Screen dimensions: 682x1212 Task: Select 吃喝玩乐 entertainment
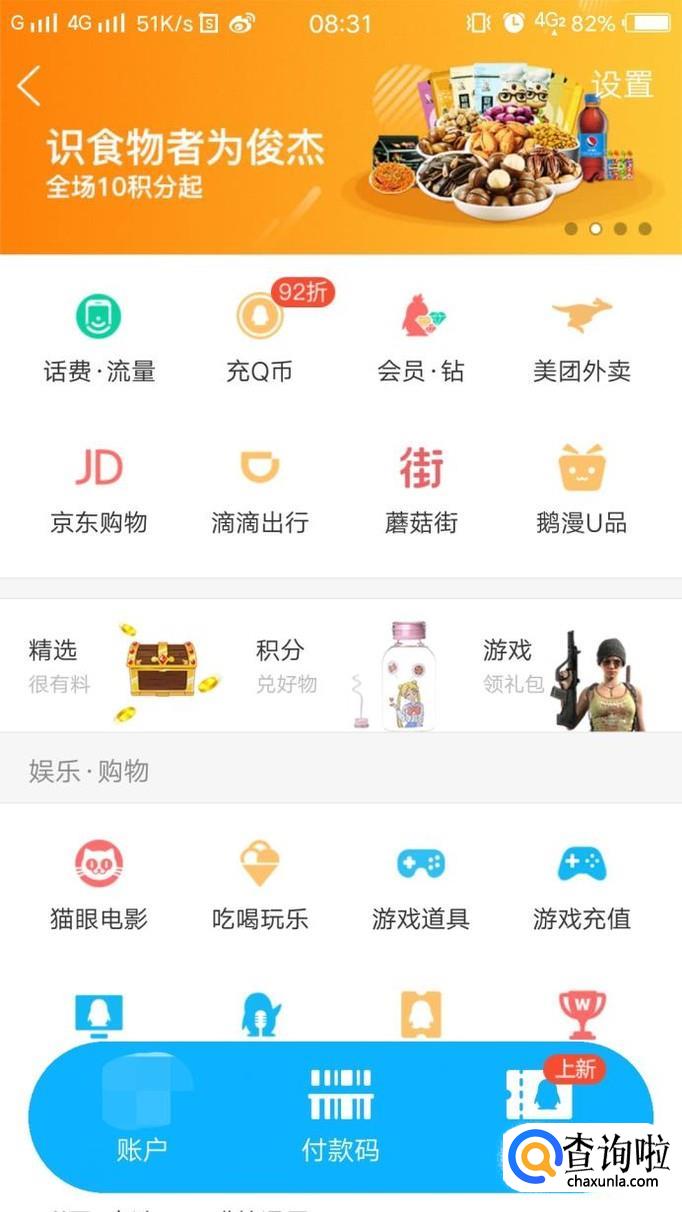tap(260, 885)
